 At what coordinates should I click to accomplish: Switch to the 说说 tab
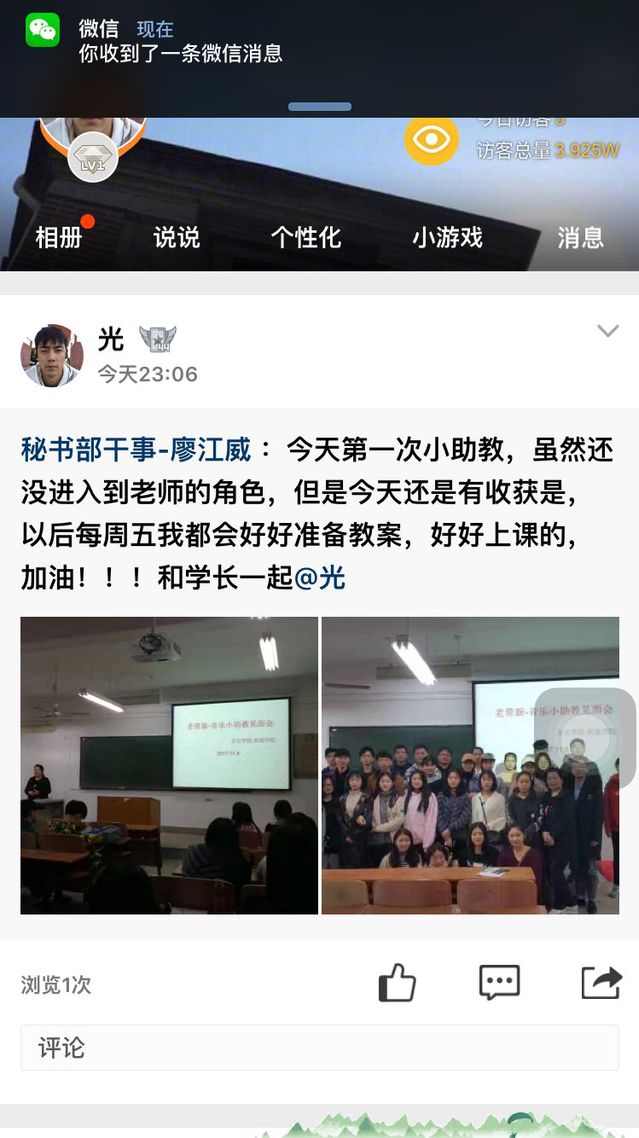[177, 237]
